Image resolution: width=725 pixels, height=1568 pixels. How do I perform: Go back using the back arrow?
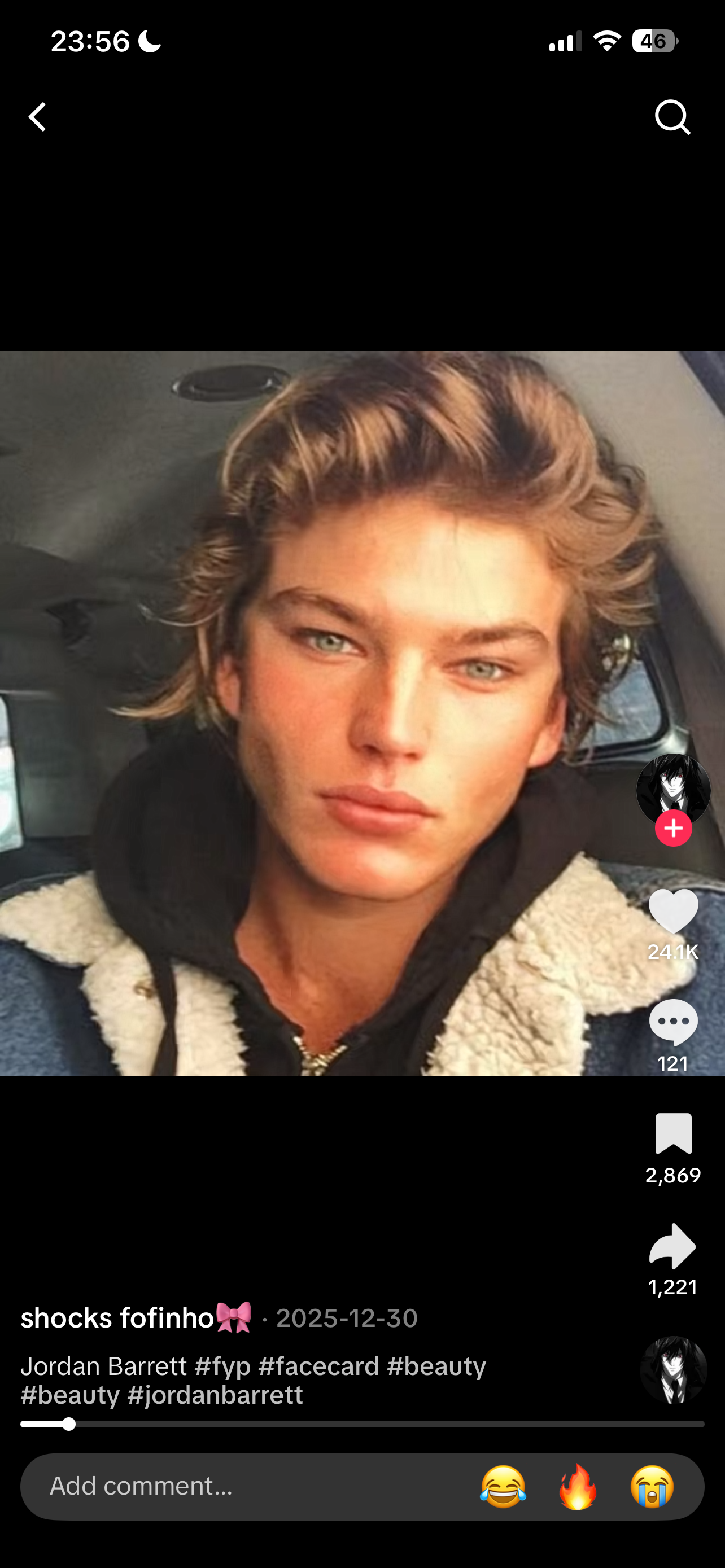(38, 117)
